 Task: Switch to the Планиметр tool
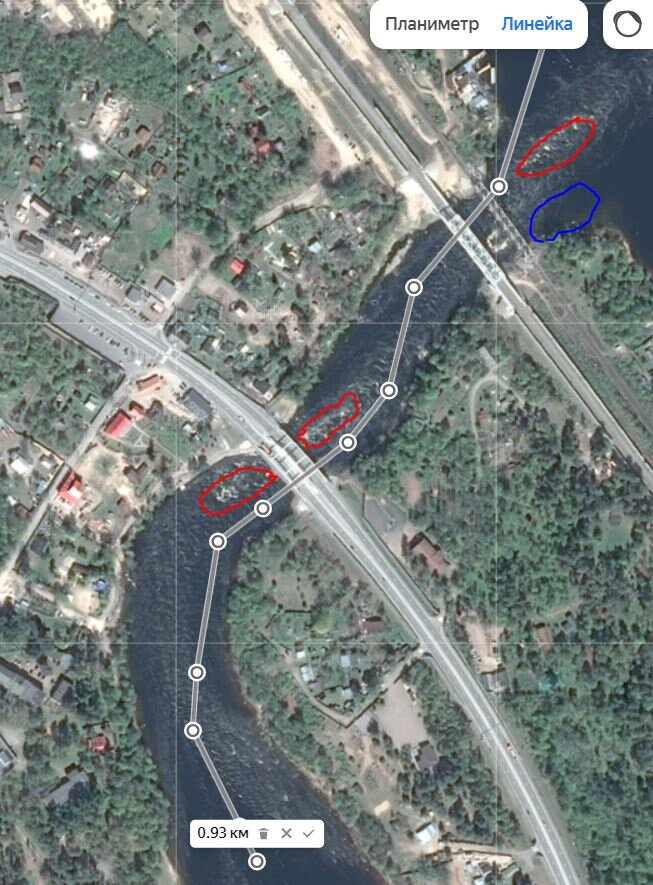click(x=431, y=24)
